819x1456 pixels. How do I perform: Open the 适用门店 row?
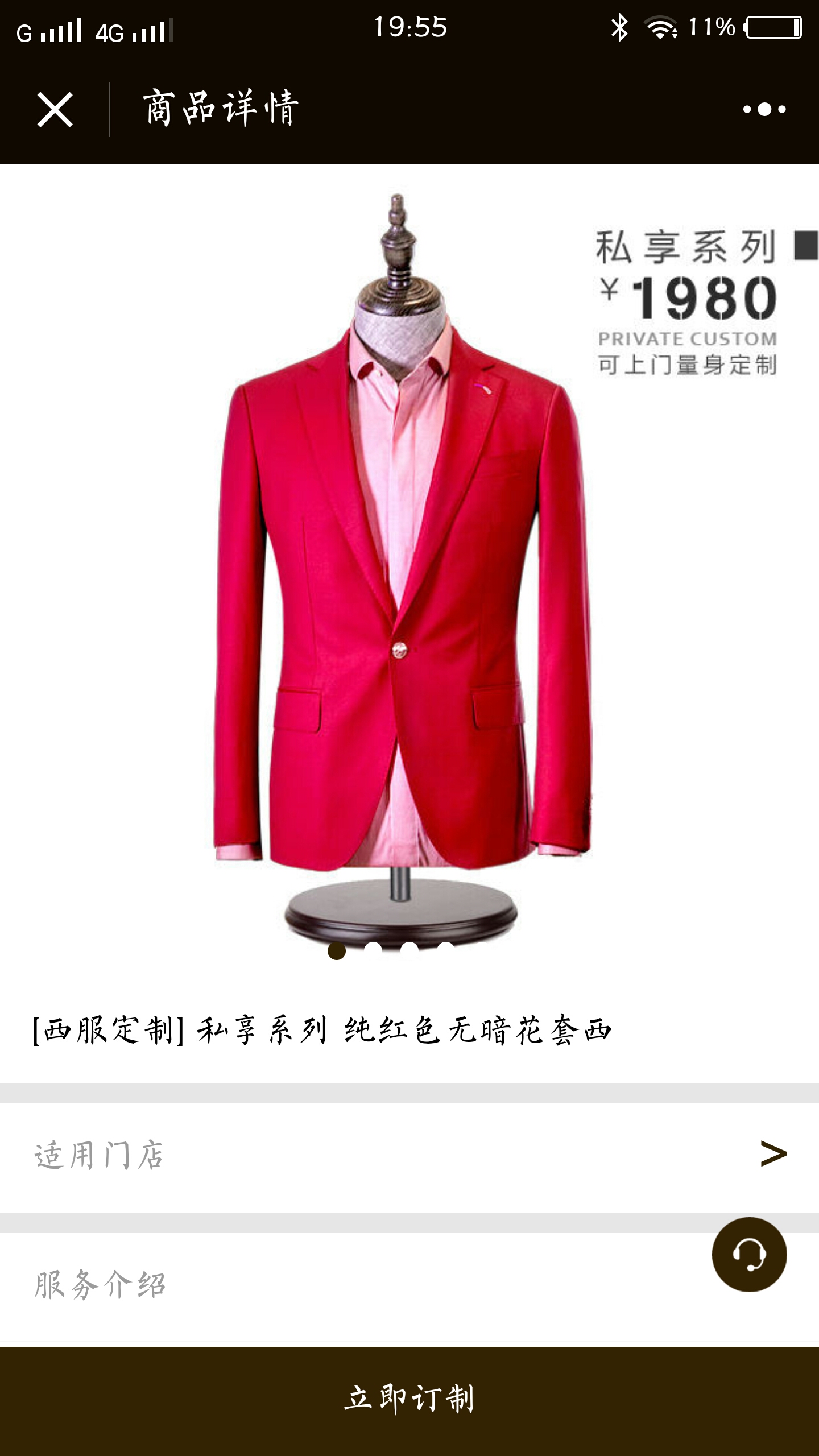tap(409, 1155)
